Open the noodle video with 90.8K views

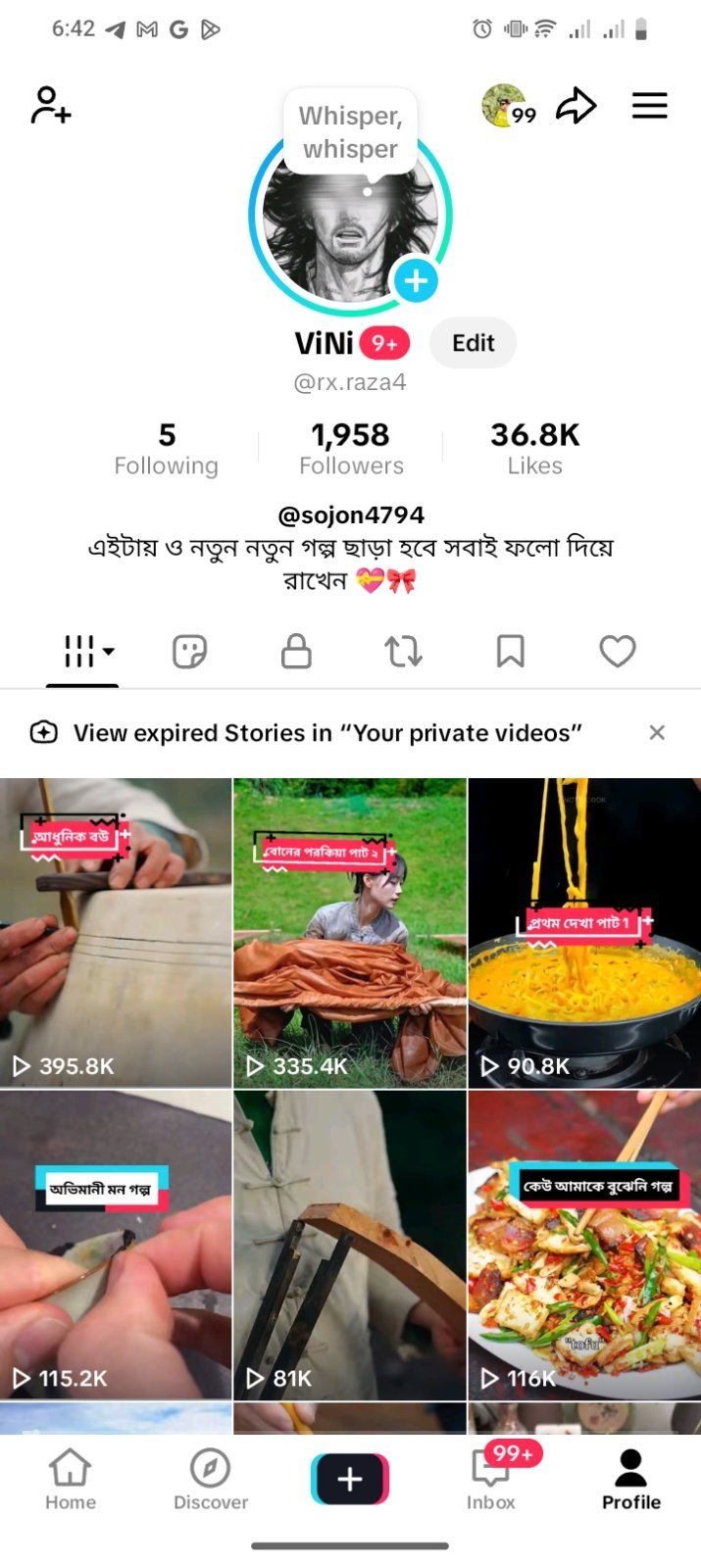584,933
